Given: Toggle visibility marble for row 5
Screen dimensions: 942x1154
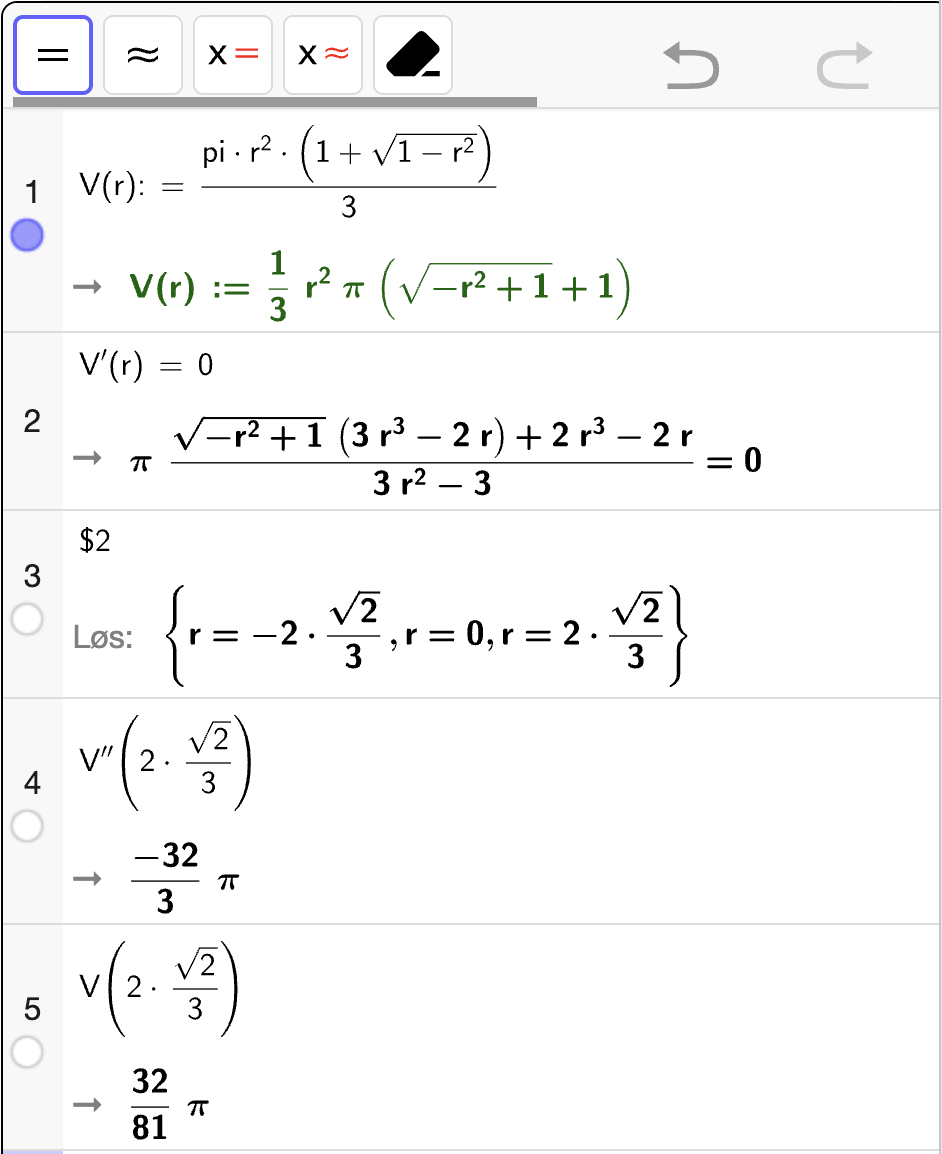Looking at the screenshot, I should [27, 1052].
